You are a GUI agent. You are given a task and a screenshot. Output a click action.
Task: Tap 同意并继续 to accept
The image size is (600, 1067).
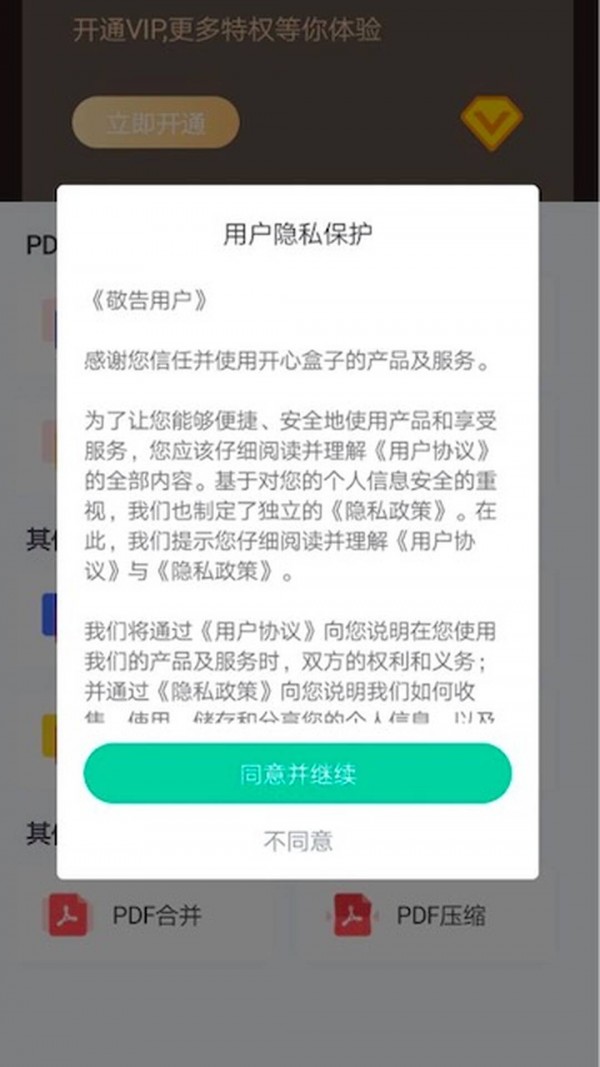click(297, 774)
